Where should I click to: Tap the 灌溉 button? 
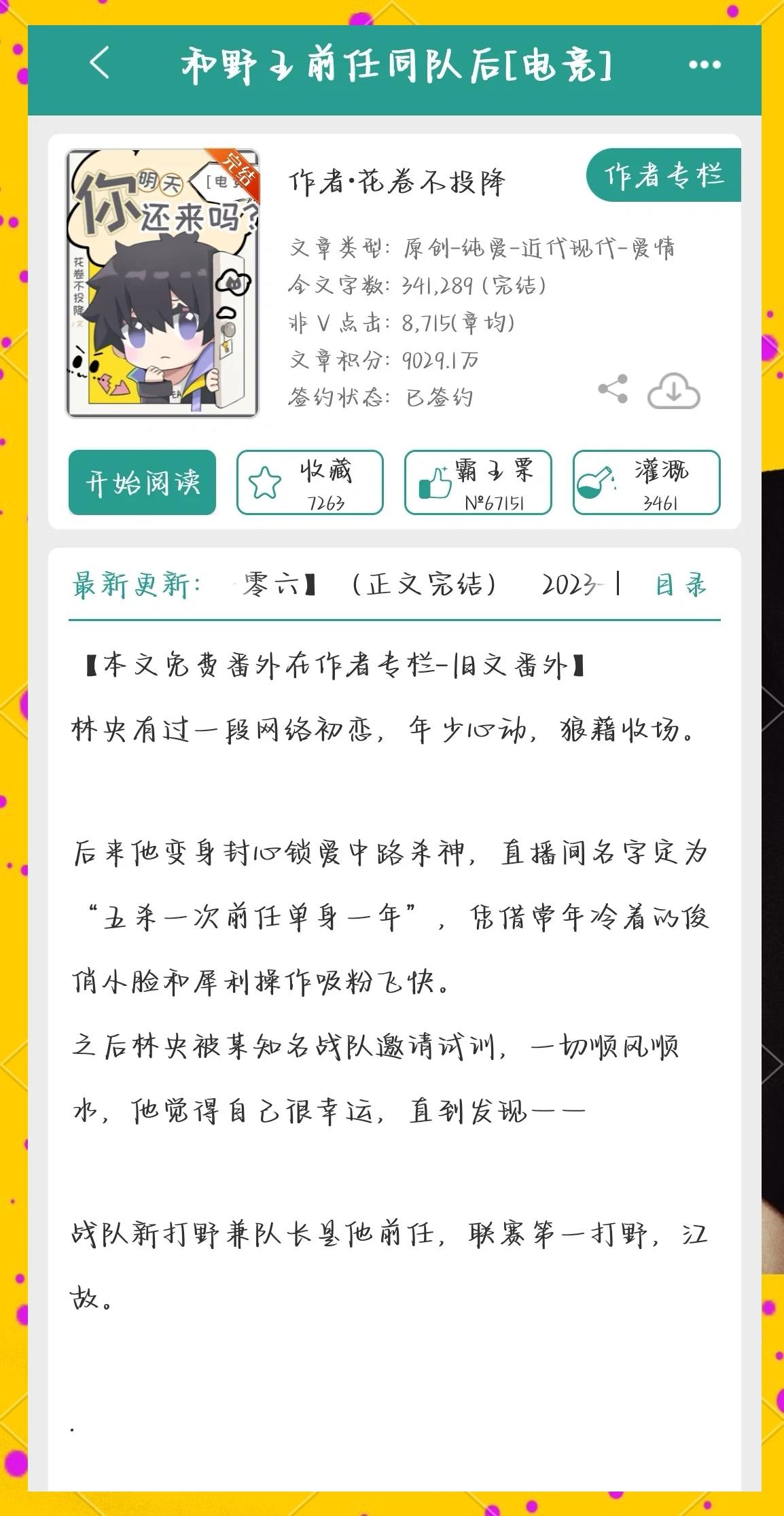click(646, 482)
